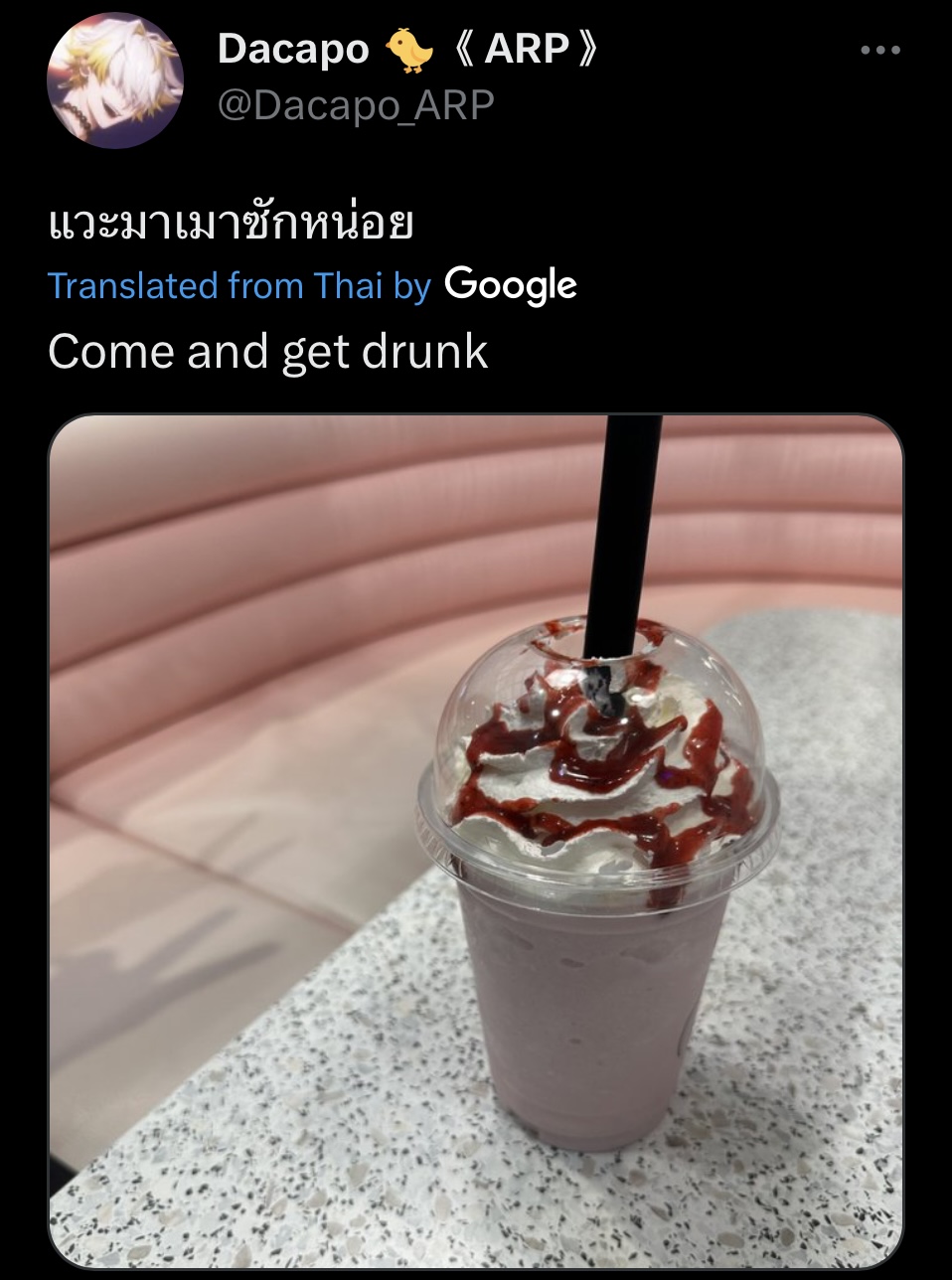
Task: Open the milkshake photo in the tweet
Action: point(476,840)
